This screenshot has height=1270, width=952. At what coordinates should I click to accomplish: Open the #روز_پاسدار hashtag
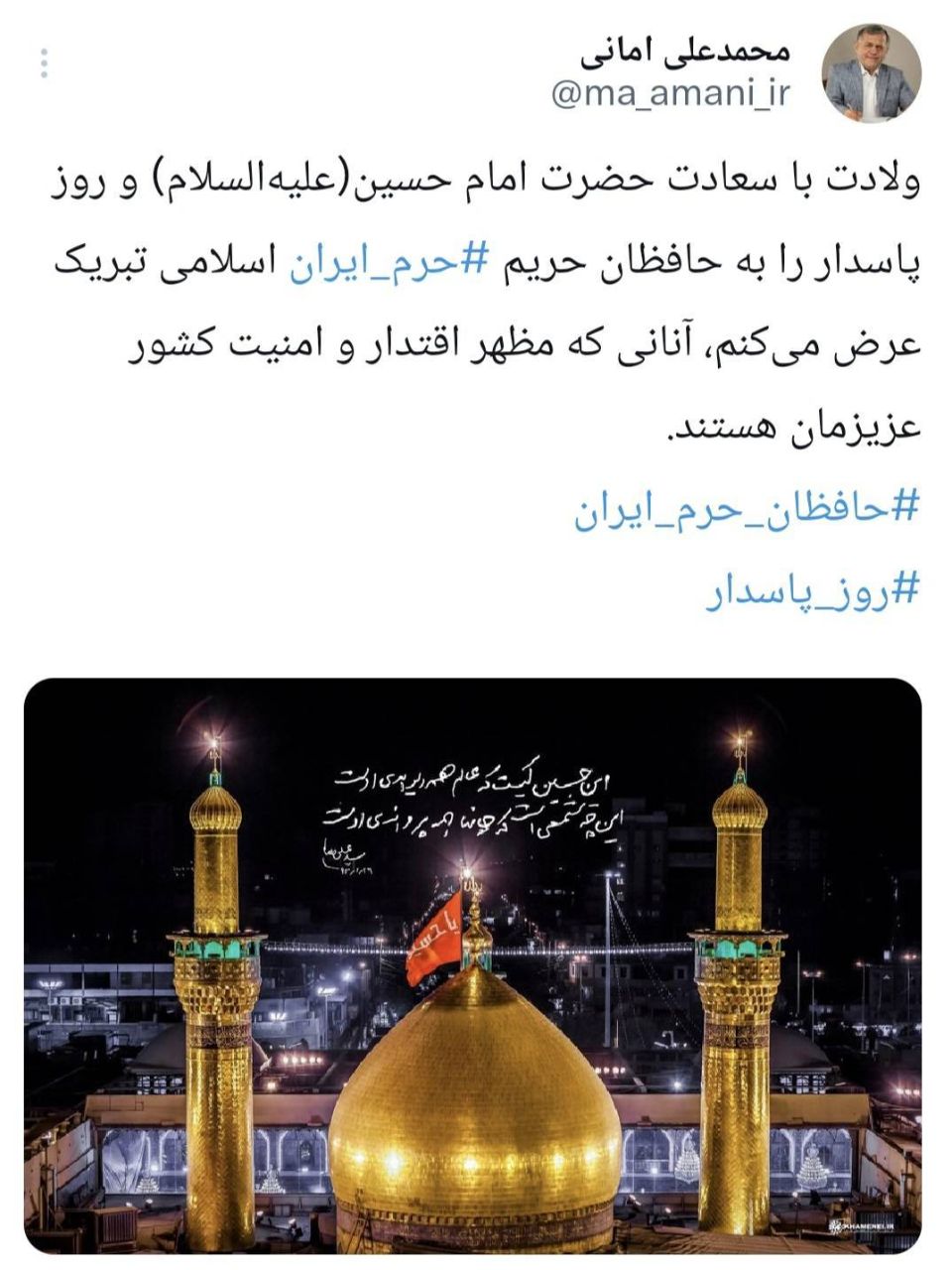pyautogui.click(x=812, y=591)
